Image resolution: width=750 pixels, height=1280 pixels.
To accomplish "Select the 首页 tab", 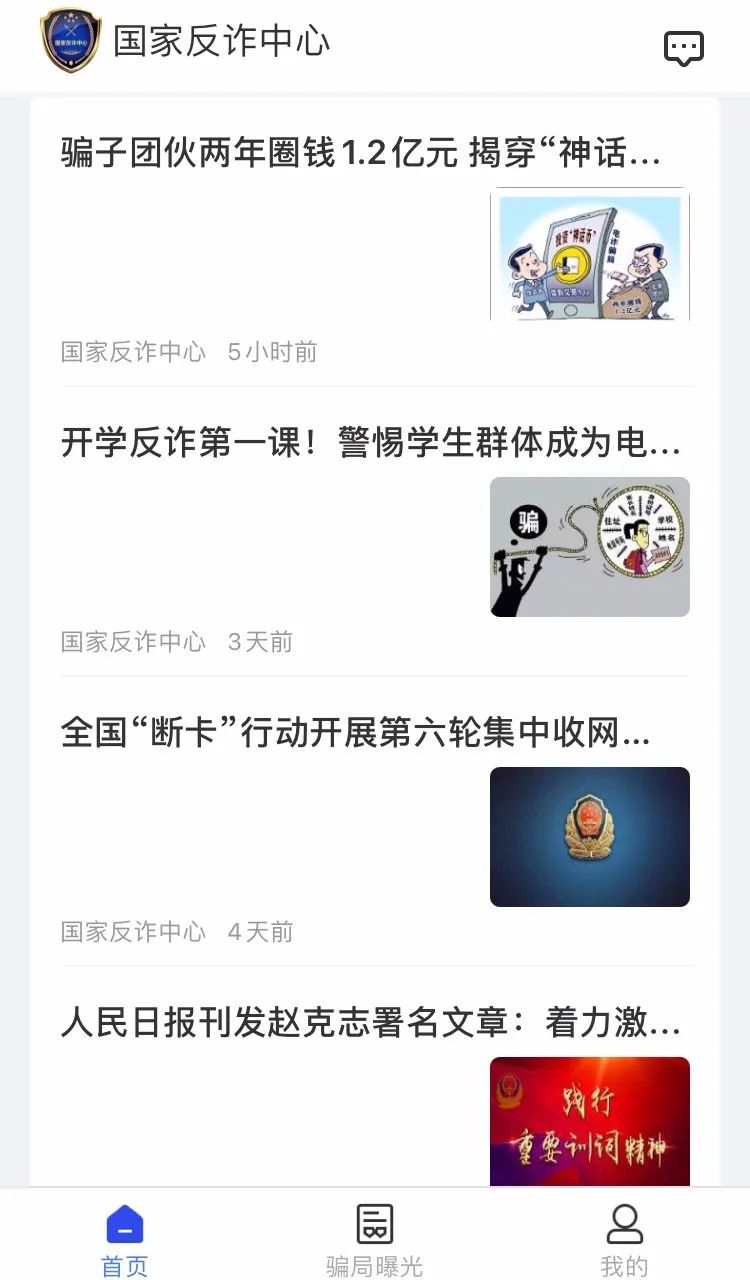I will [125, 1240].
